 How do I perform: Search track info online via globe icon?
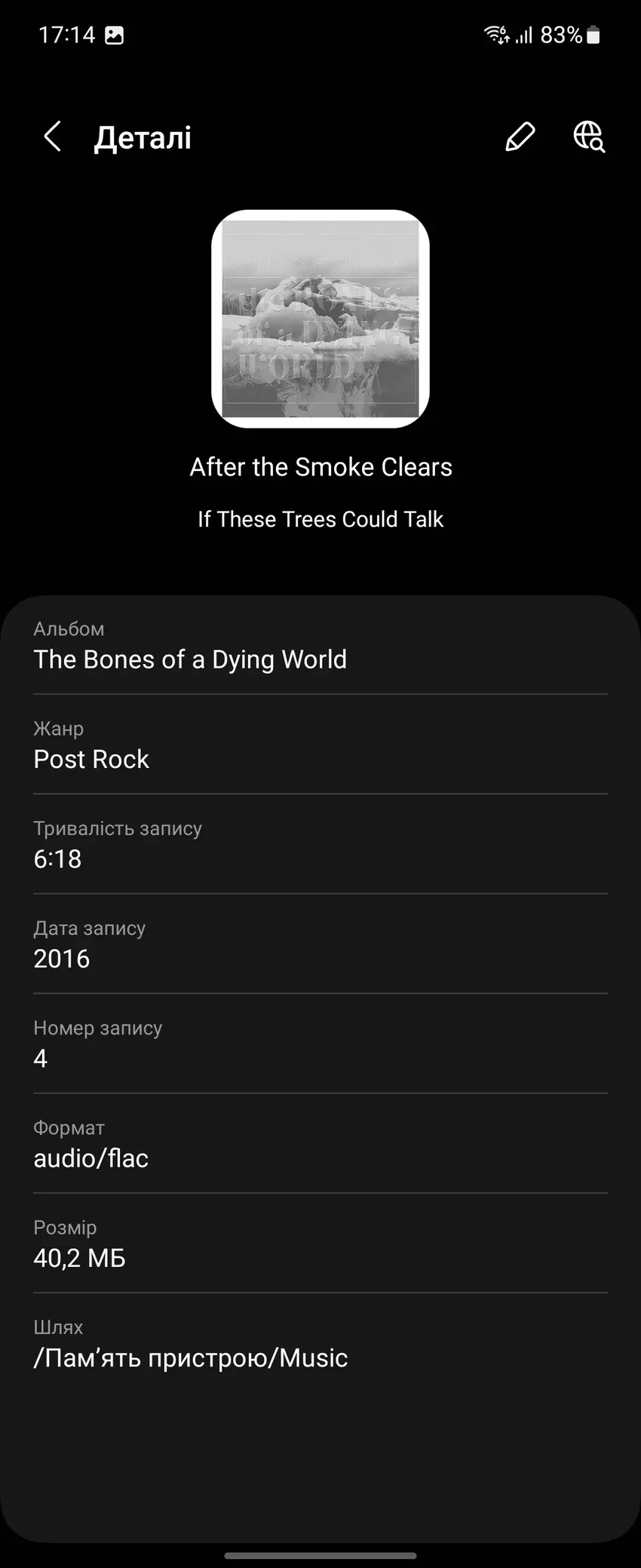(589, 137)
